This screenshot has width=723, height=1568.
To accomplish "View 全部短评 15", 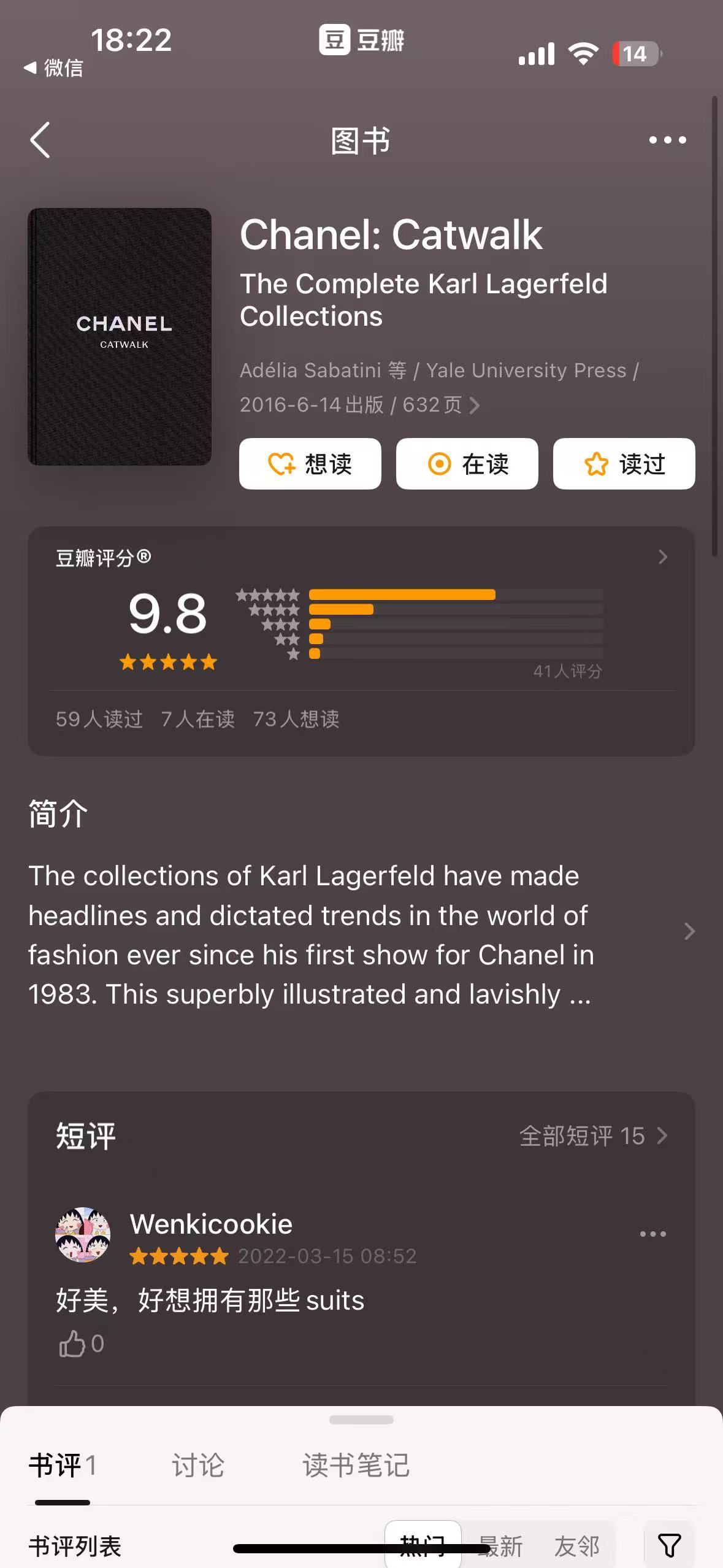I will 592,1136.
